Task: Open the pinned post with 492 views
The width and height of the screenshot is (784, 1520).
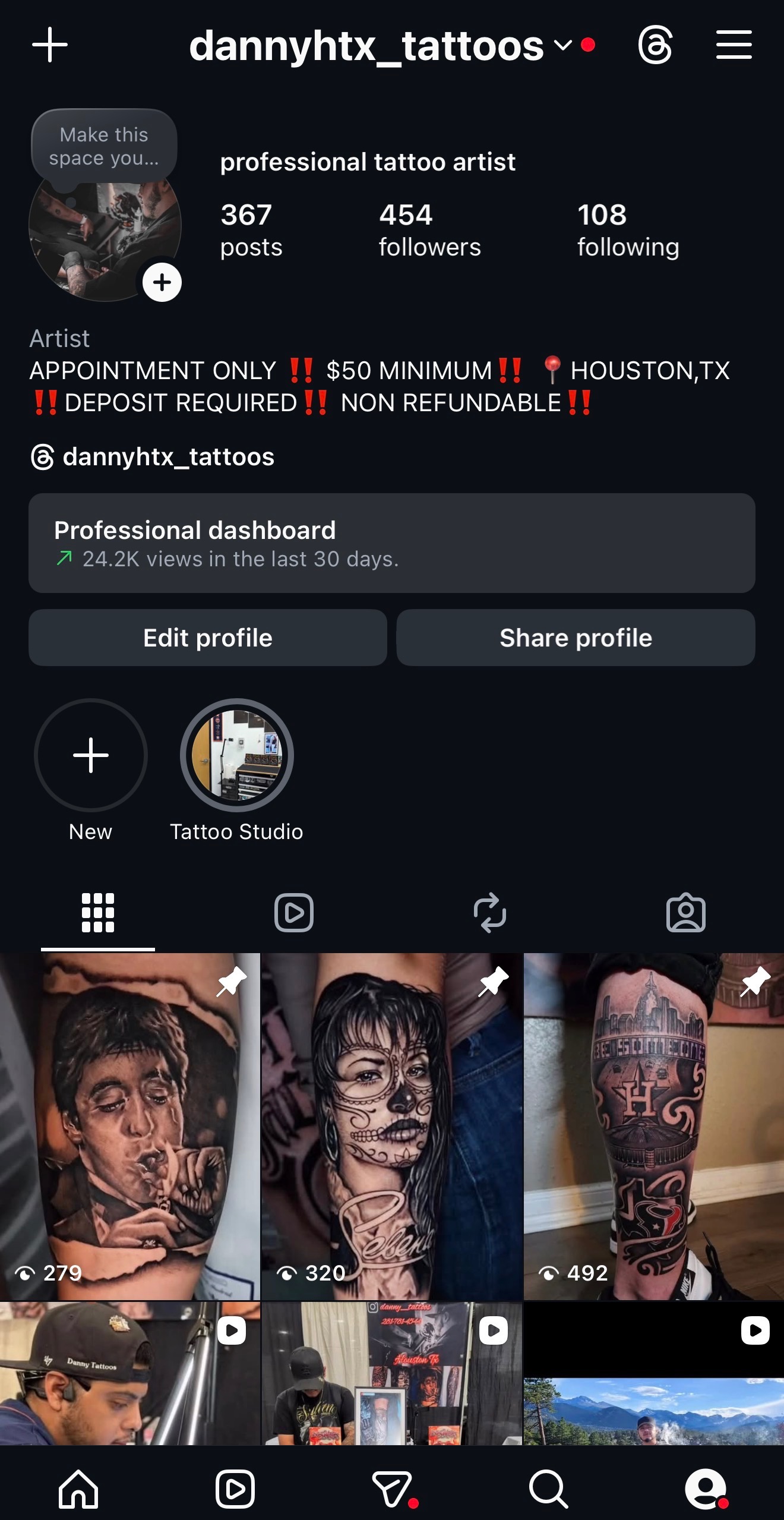Action: (653, 1126)
